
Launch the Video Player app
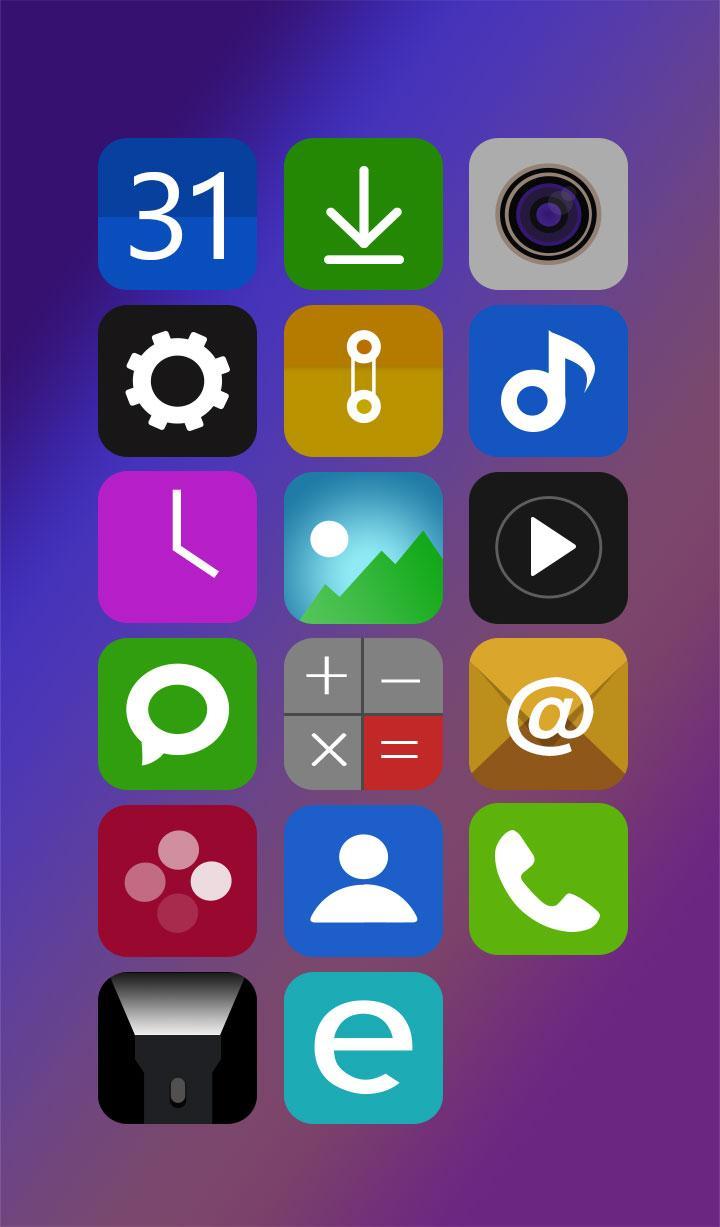(x=549, y=547)
